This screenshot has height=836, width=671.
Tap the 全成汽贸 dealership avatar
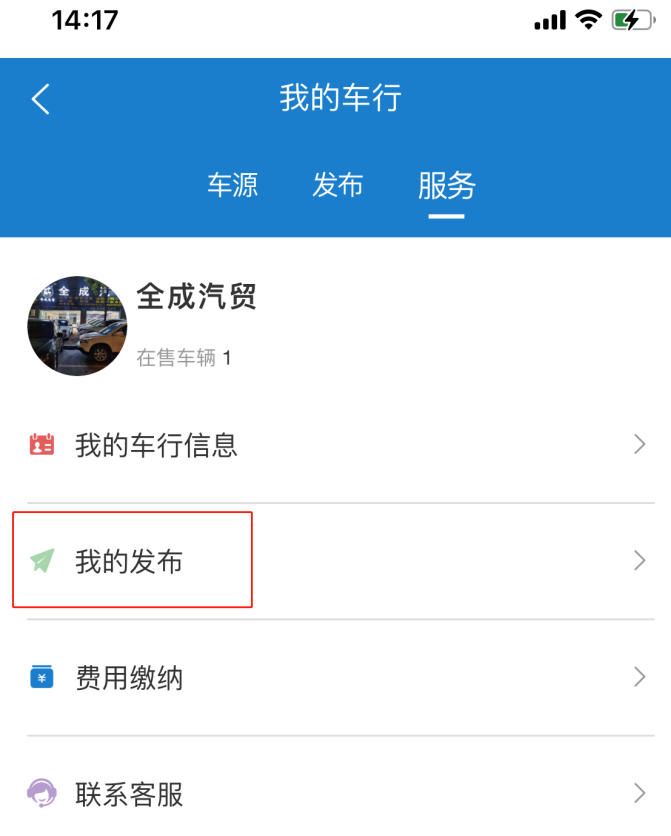pos(77,326)
